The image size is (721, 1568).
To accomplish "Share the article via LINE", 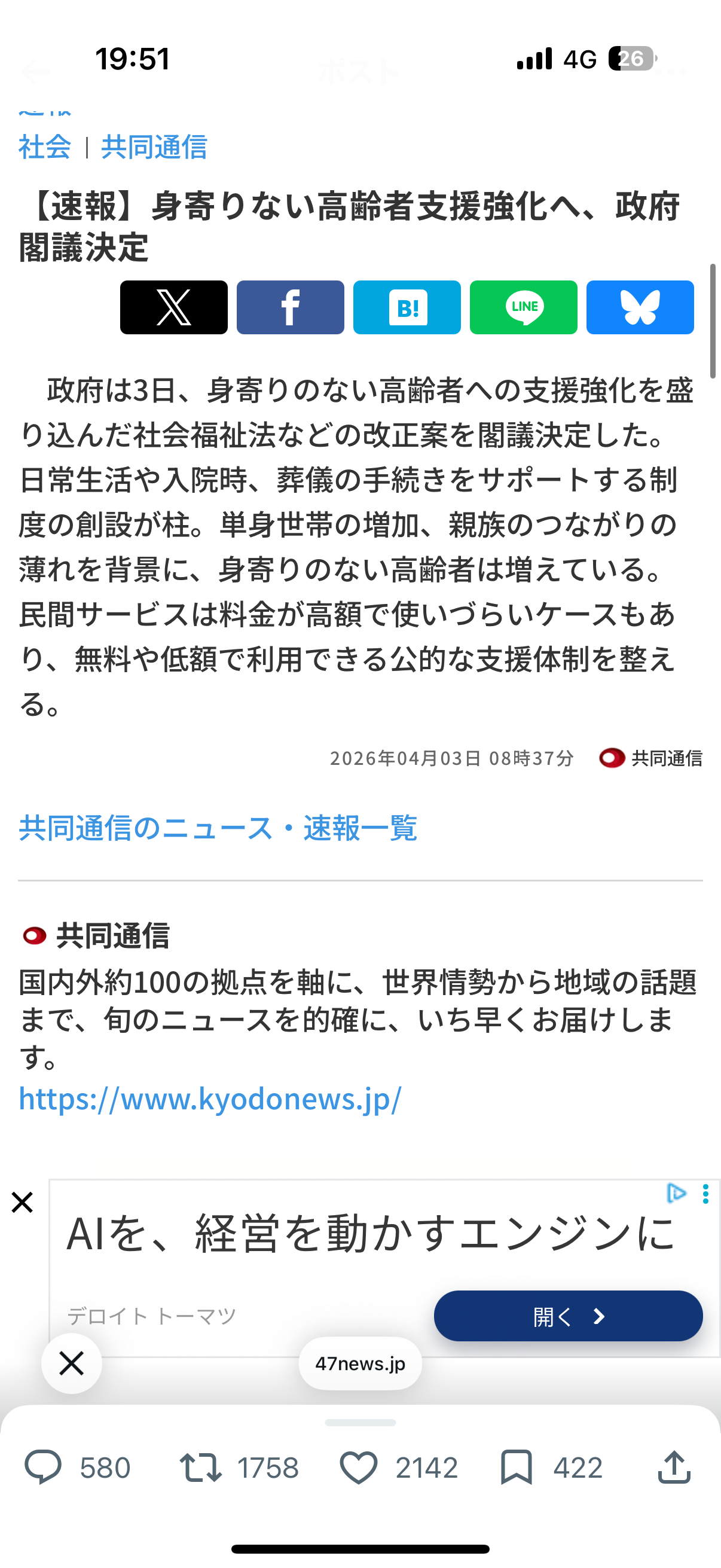I will pos(523,307).
